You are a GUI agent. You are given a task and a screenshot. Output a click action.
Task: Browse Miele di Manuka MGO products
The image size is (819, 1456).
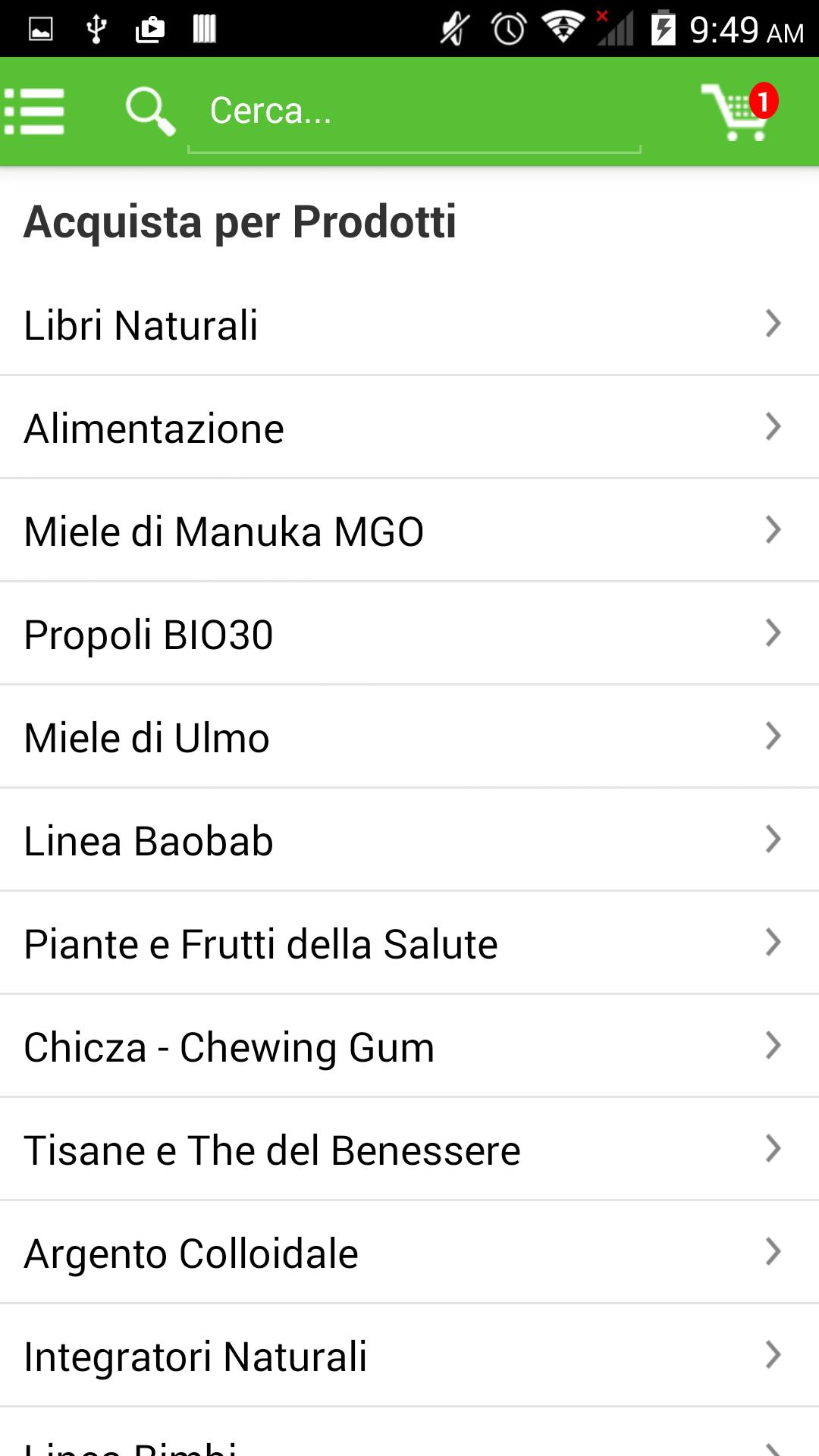(409, 531)
